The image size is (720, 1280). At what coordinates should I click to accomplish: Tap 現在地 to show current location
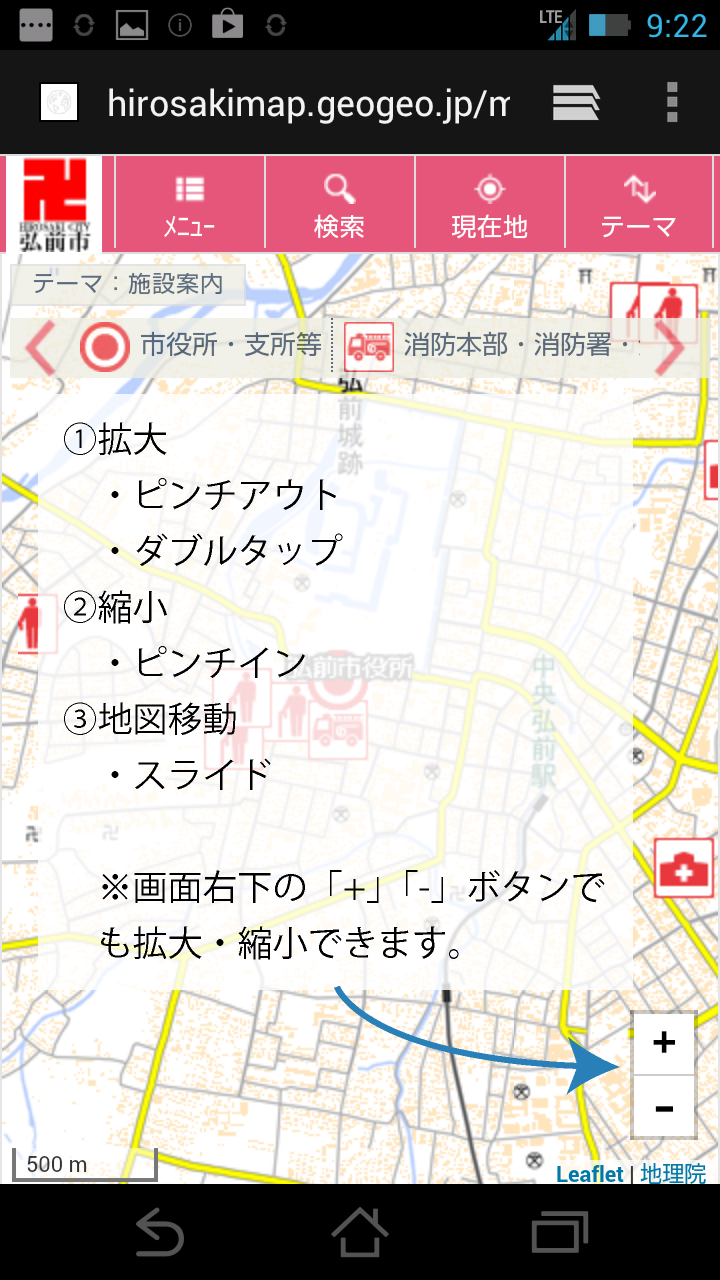[489, 204]
